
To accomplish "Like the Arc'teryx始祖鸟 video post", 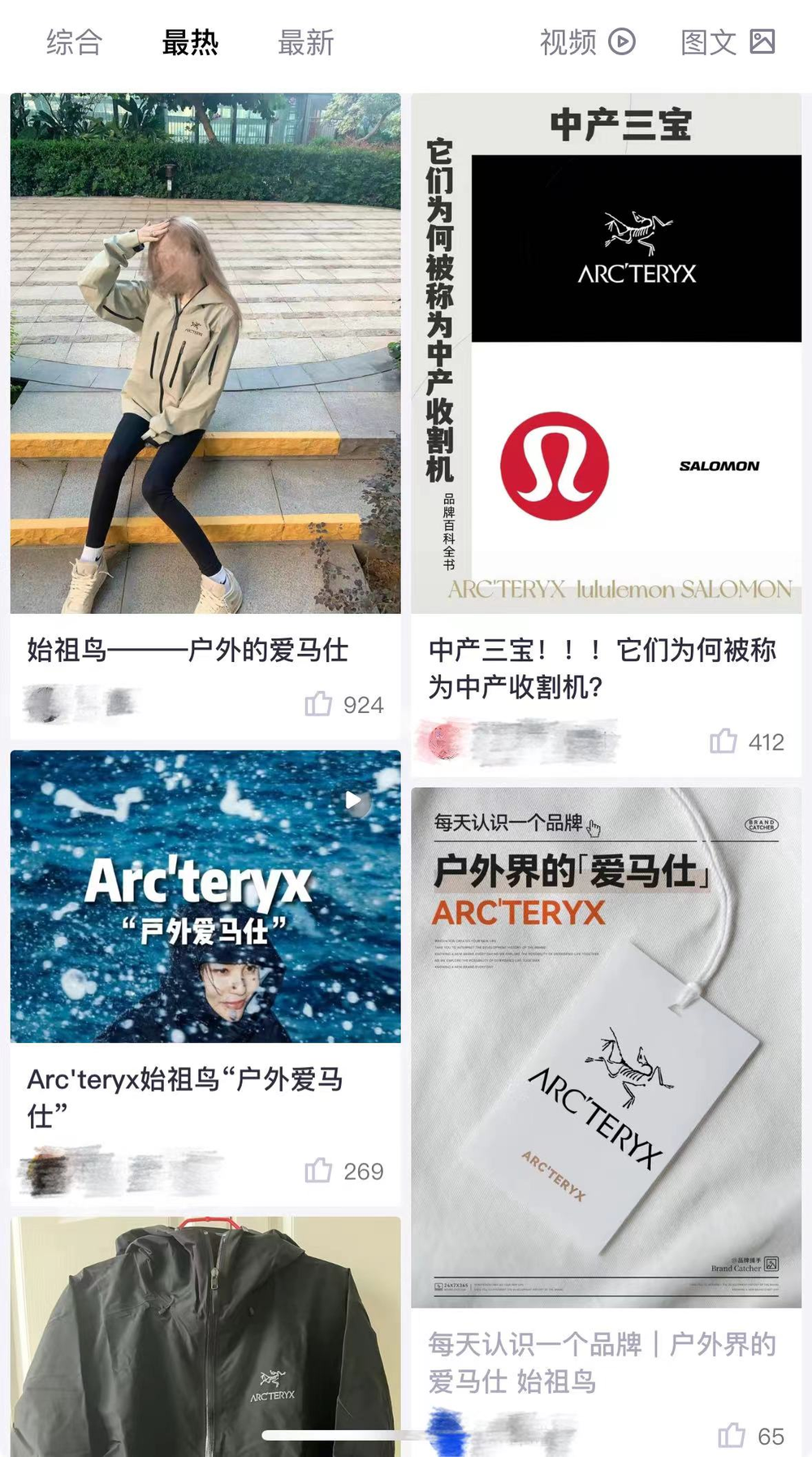I will point(319,1171).
